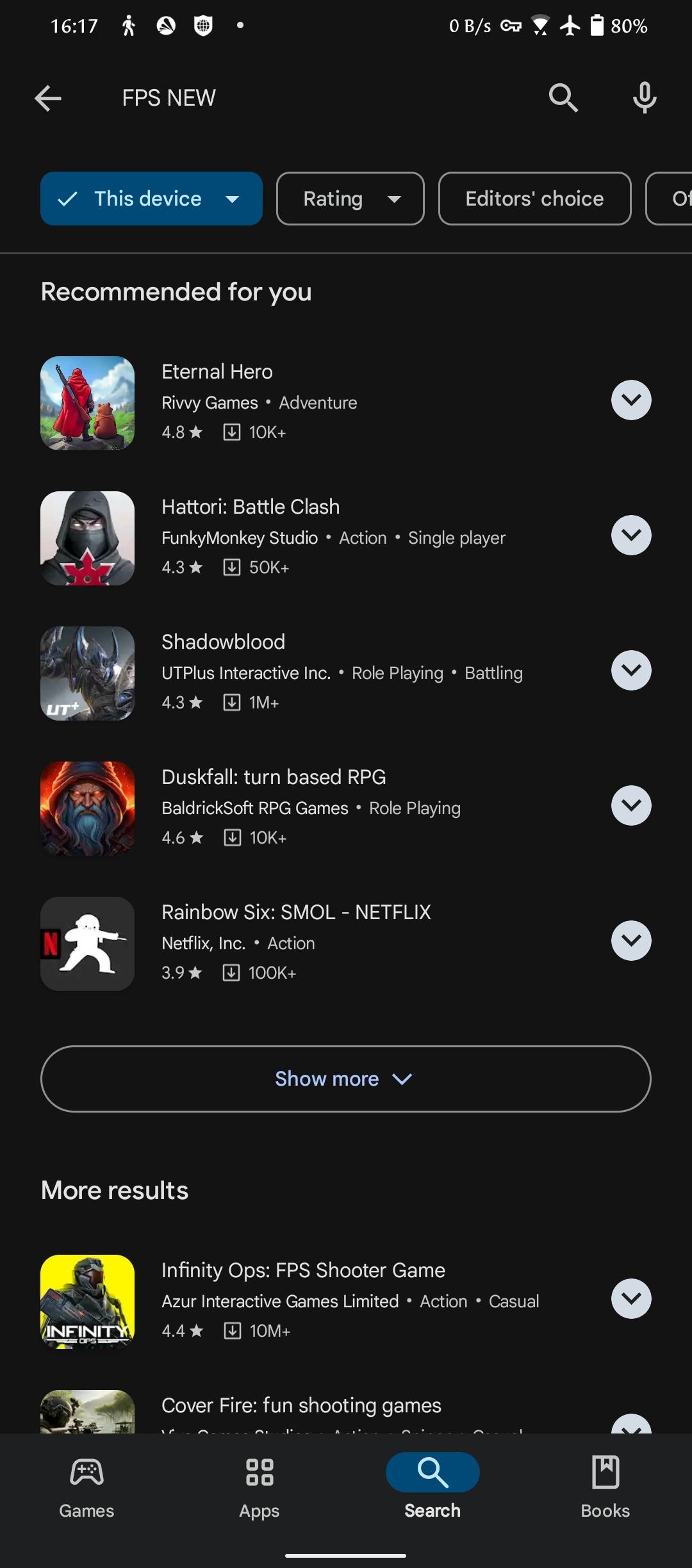Image resolution: width=692 pixels, height=1568 pixels.
Task: Enable the Editors' choice filter
Action: [534, 199]
